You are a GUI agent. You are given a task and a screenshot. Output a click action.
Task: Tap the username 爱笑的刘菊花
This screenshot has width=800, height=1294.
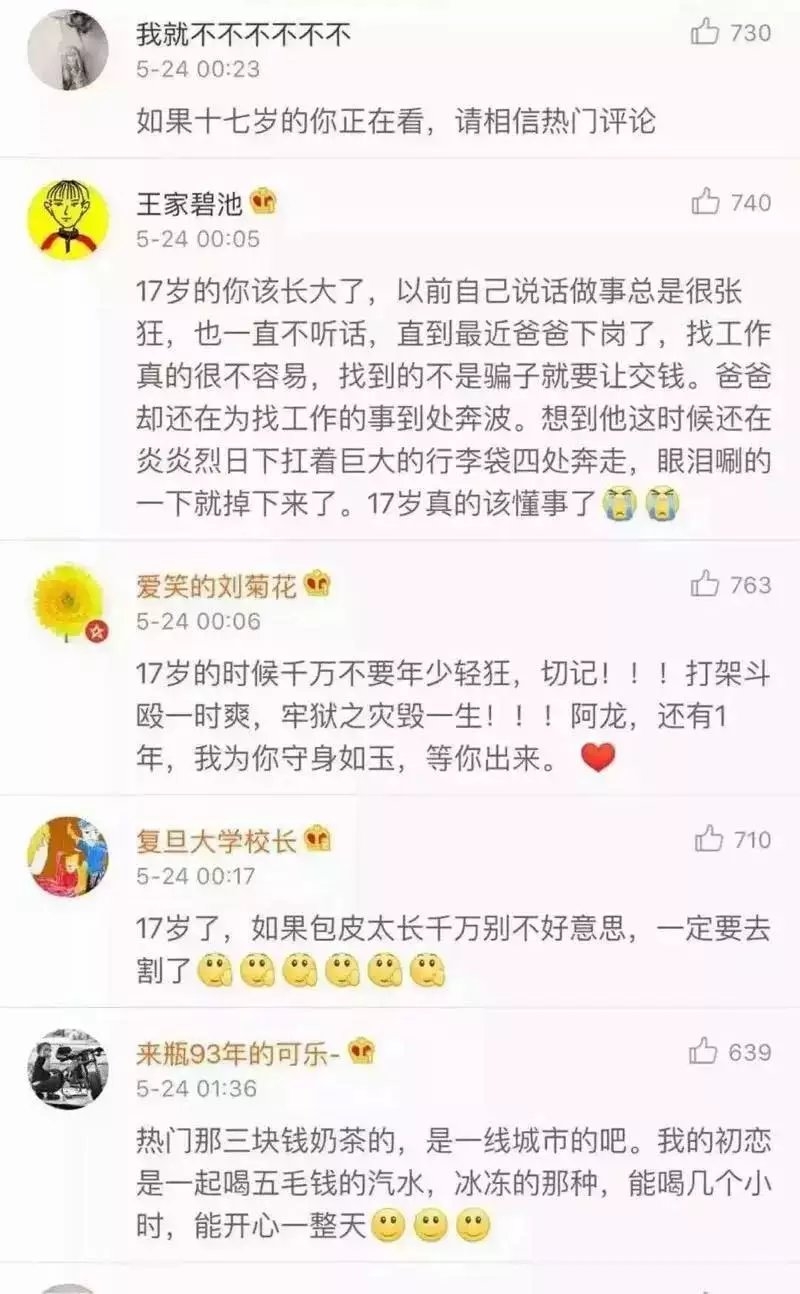click(217, 586)
